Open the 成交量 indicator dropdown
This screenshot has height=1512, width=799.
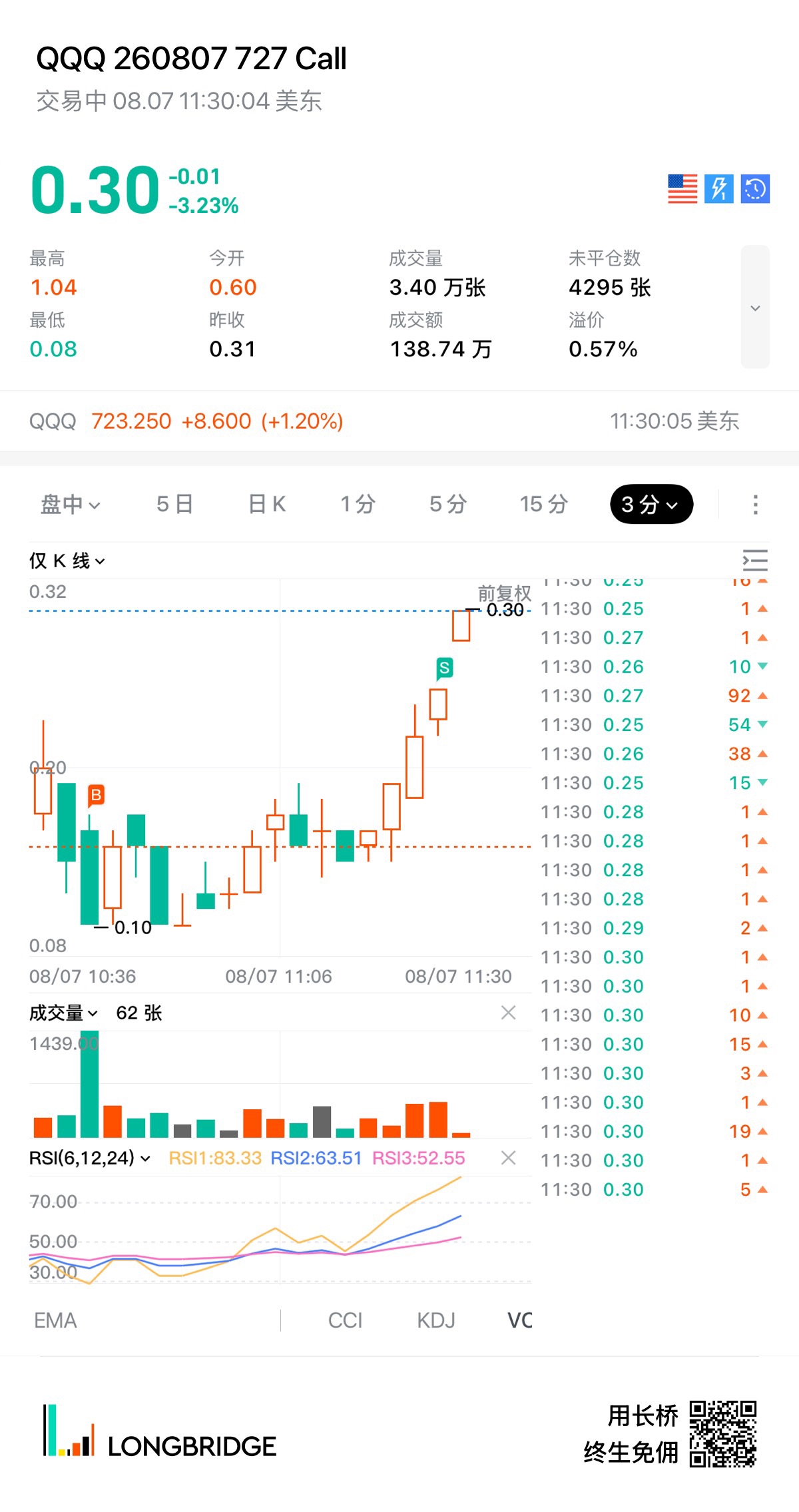pos(63,1013)
